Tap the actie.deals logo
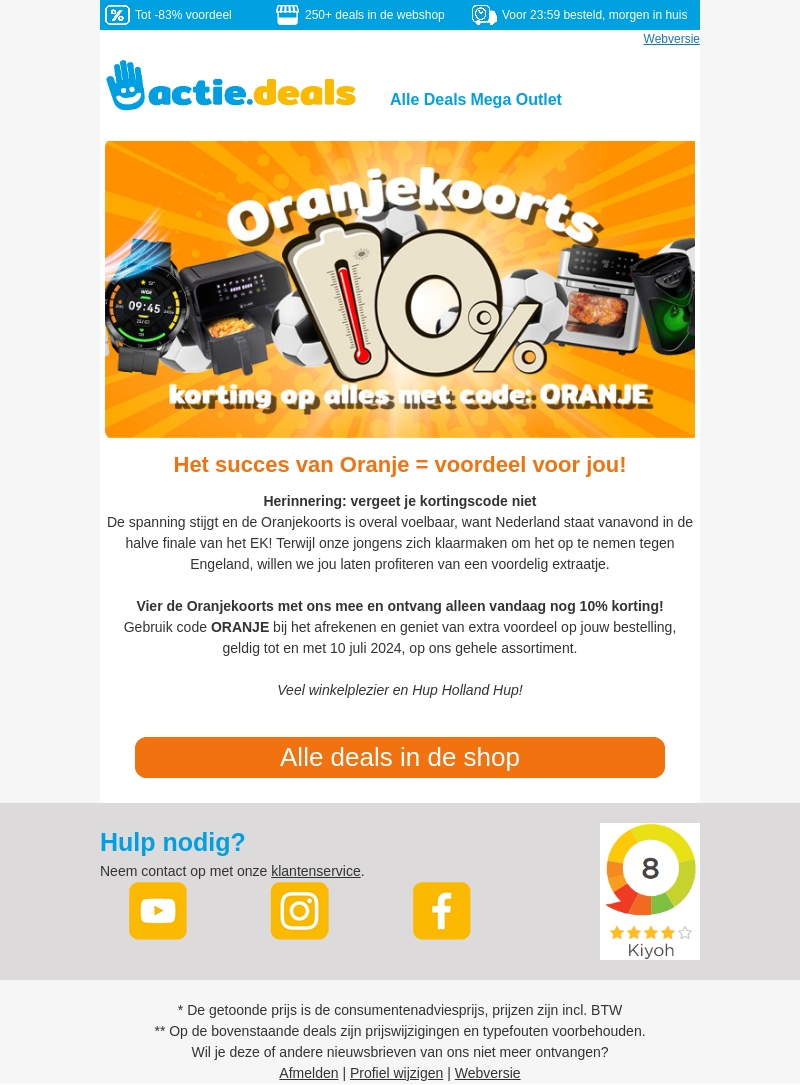The image size is (800, 1085). pyautogui.click(x=231, y=87)
